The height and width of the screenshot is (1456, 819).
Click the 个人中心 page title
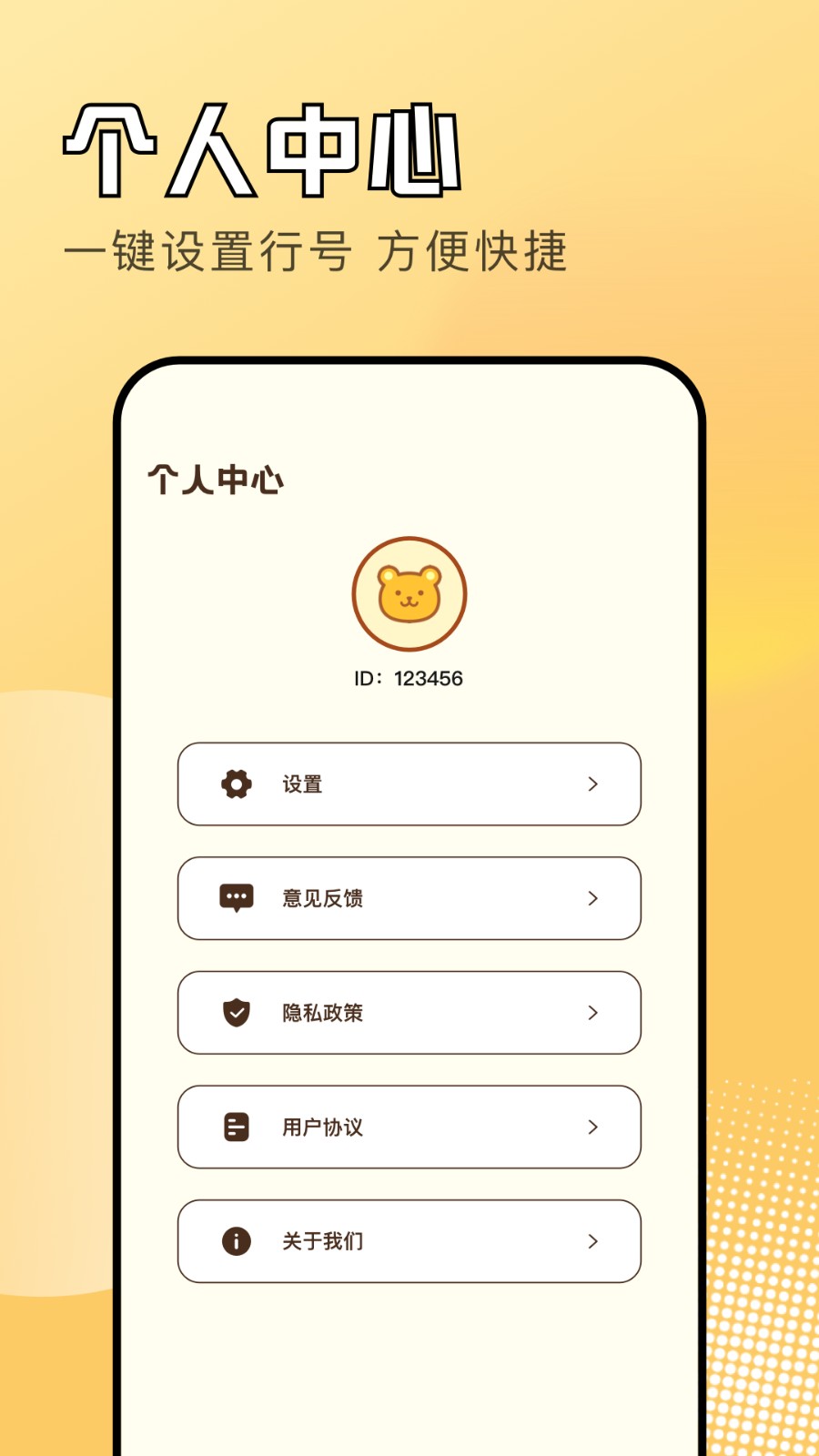tap(215, 480)
